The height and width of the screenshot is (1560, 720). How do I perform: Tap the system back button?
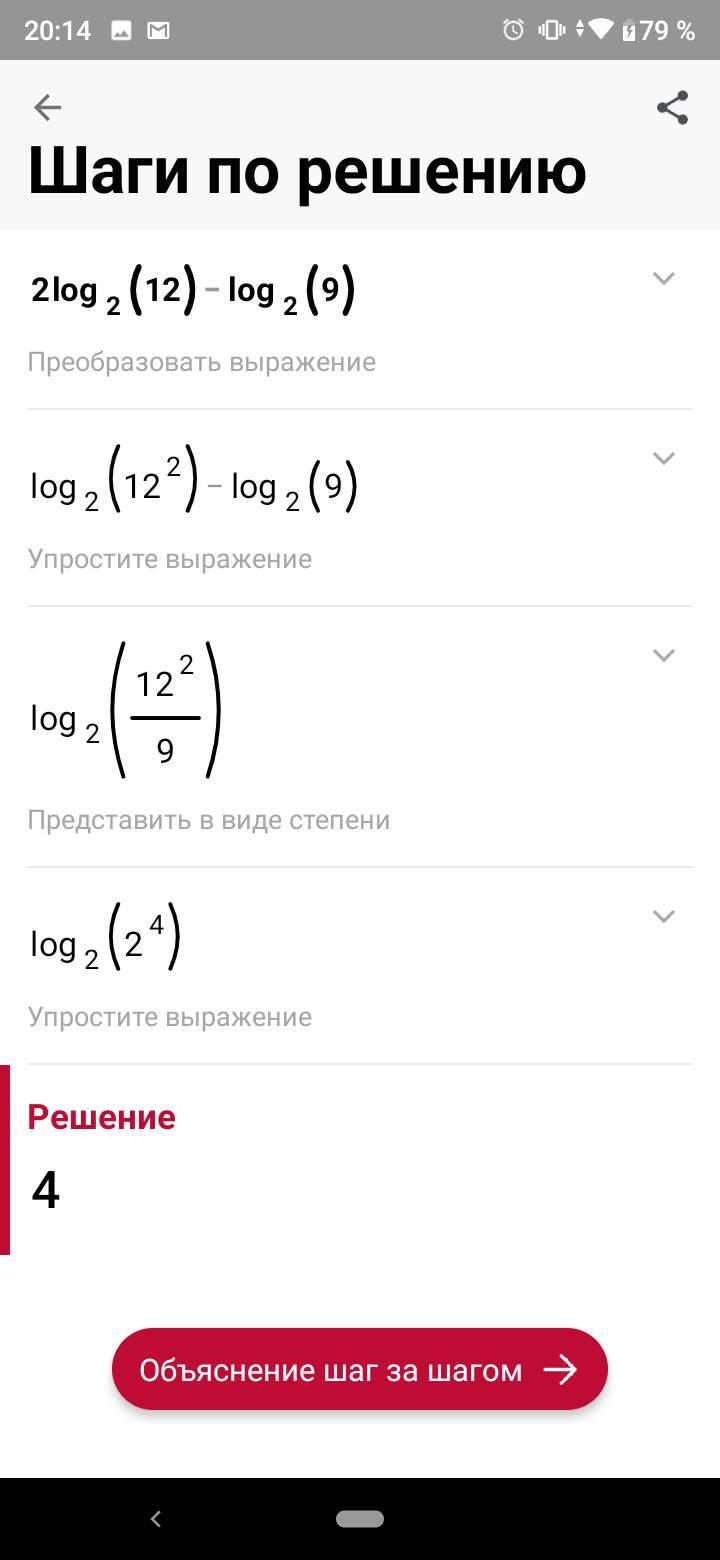[155, 1519]
